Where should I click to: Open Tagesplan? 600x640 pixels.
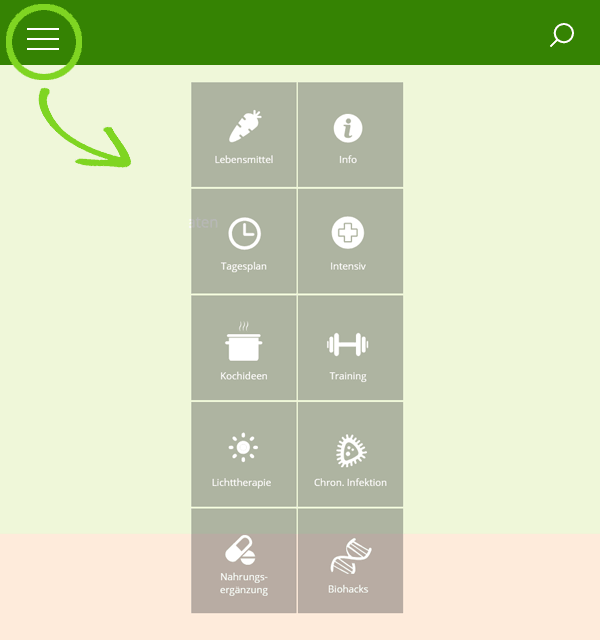point(244,241)
